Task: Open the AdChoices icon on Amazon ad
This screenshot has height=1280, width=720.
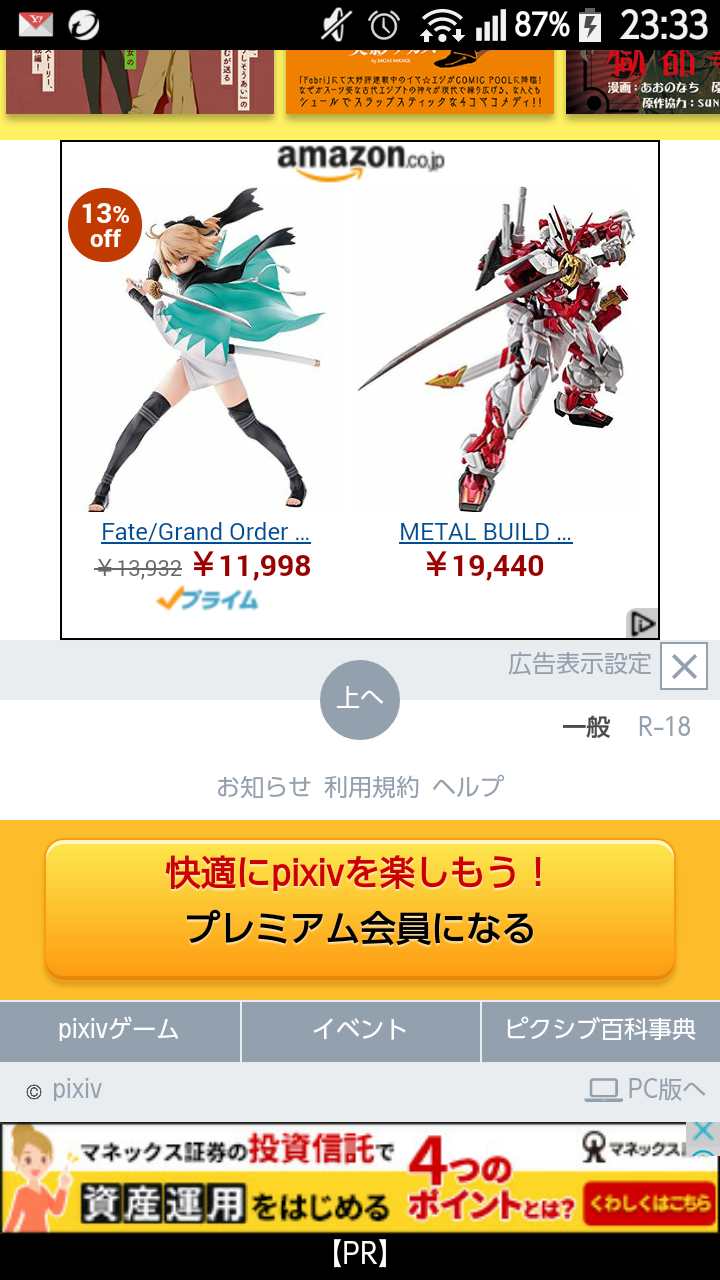Action: click(641, 624)
